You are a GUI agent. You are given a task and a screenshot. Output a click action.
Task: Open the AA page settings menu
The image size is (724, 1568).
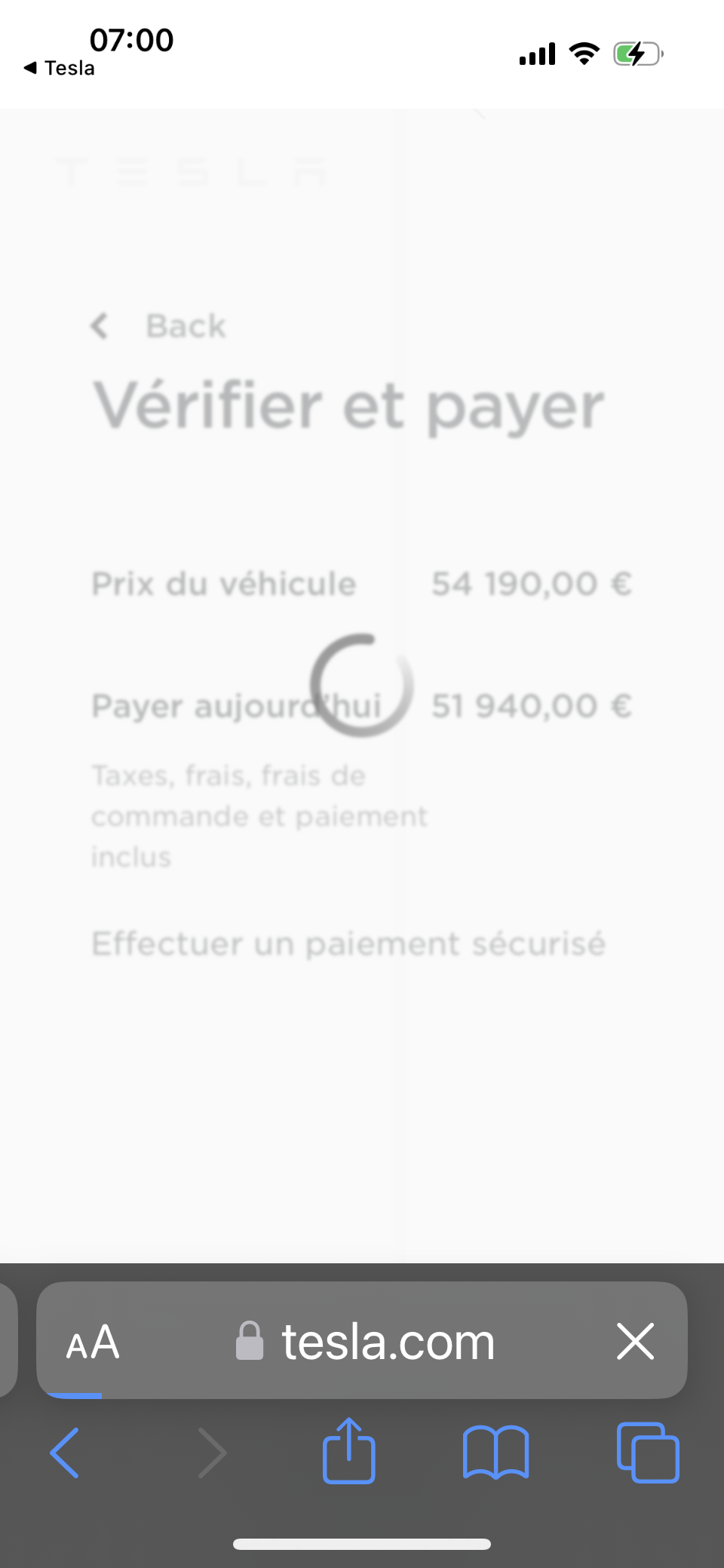click(93, 1342)
